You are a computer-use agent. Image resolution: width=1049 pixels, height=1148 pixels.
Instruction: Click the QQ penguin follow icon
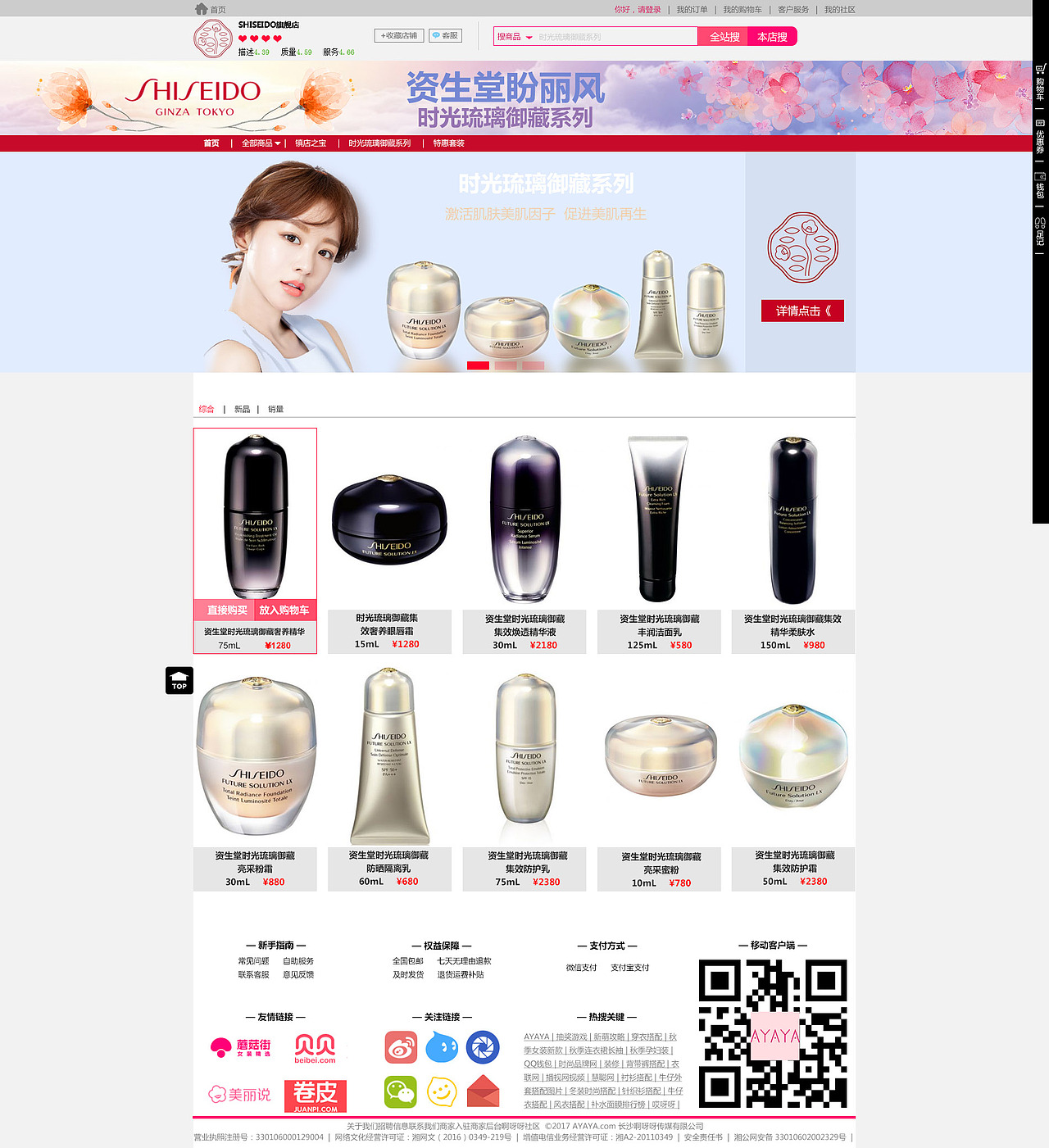coord(443,1046)
